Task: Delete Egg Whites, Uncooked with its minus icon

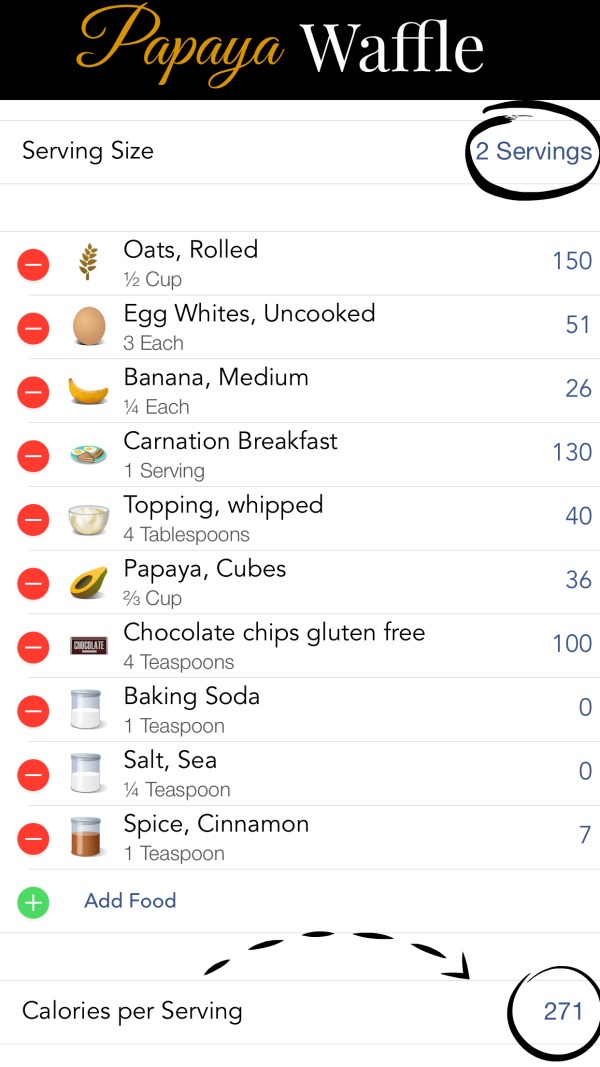Action: pos(33,328)
